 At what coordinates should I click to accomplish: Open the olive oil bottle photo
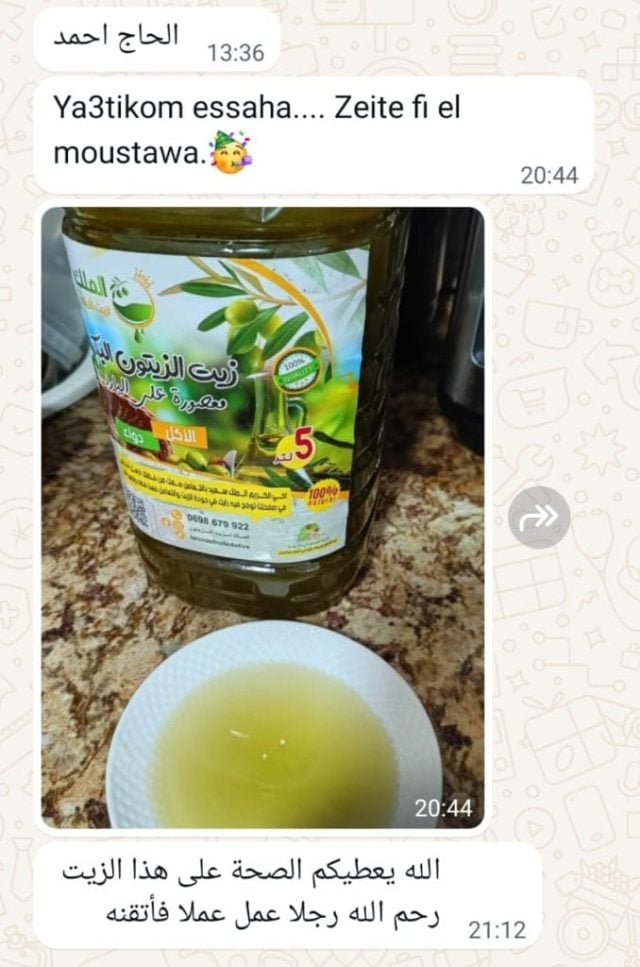pos(263,517)
